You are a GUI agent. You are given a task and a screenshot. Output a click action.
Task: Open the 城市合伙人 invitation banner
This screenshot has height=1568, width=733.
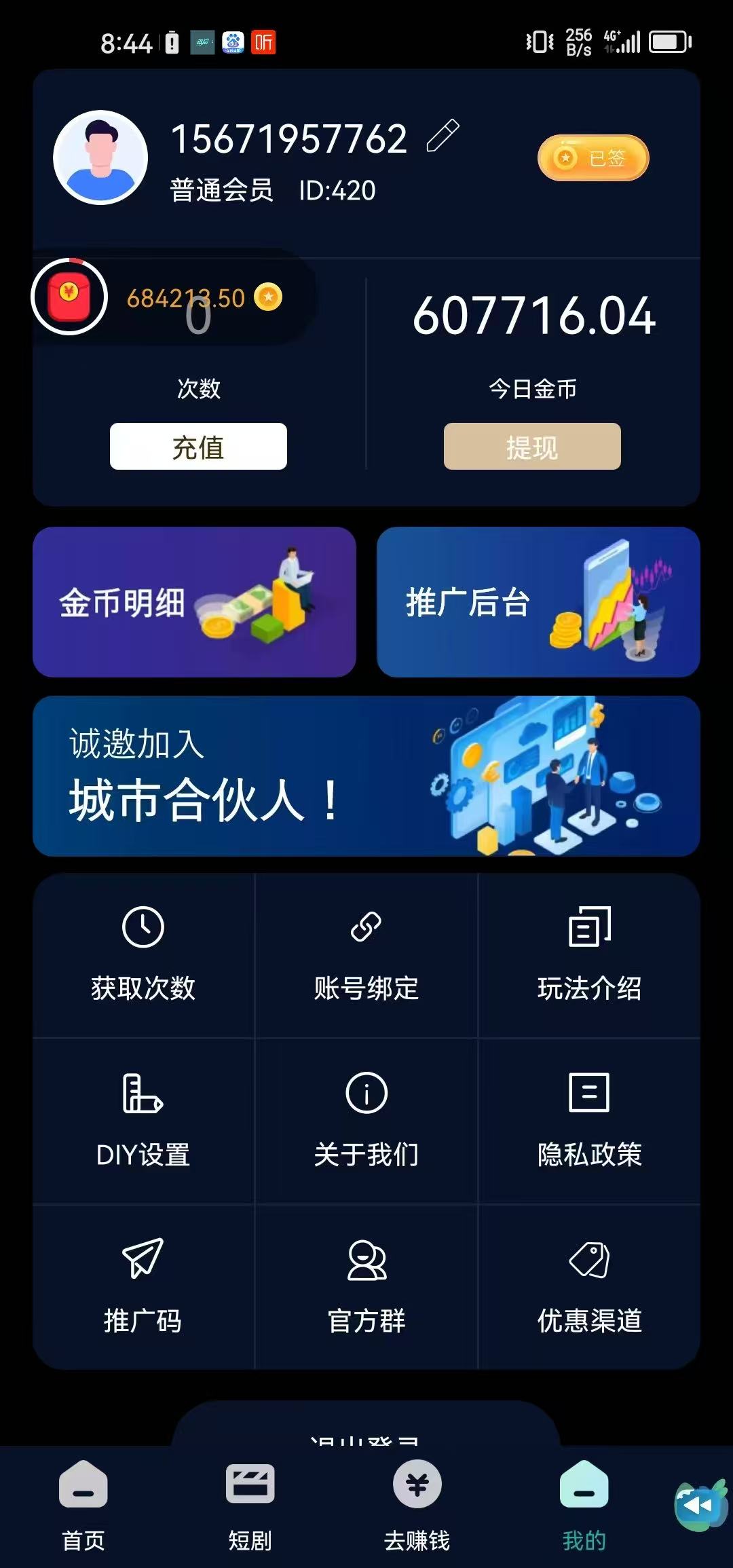(366, 776)
